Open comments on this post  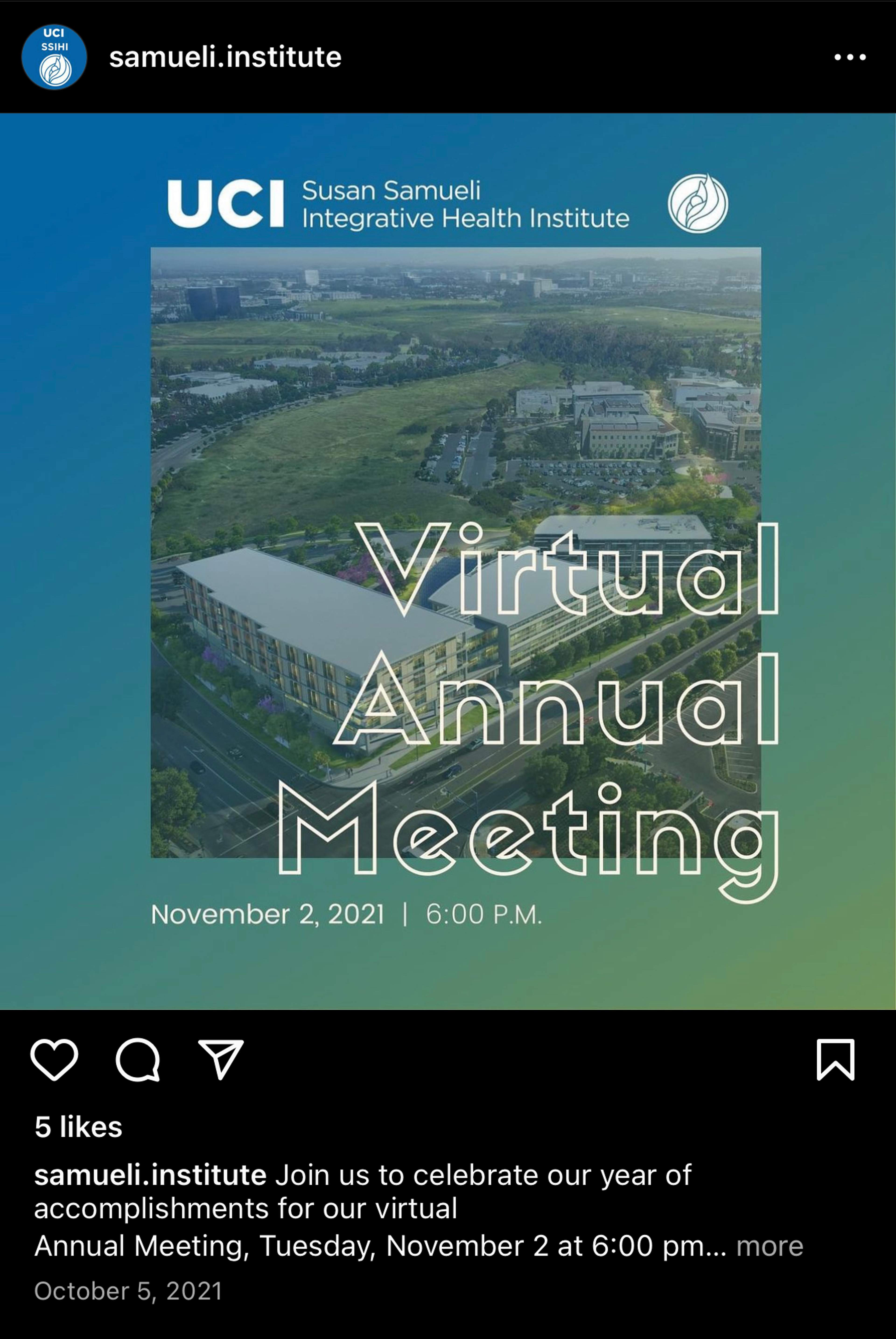(x=138, y=1059)
